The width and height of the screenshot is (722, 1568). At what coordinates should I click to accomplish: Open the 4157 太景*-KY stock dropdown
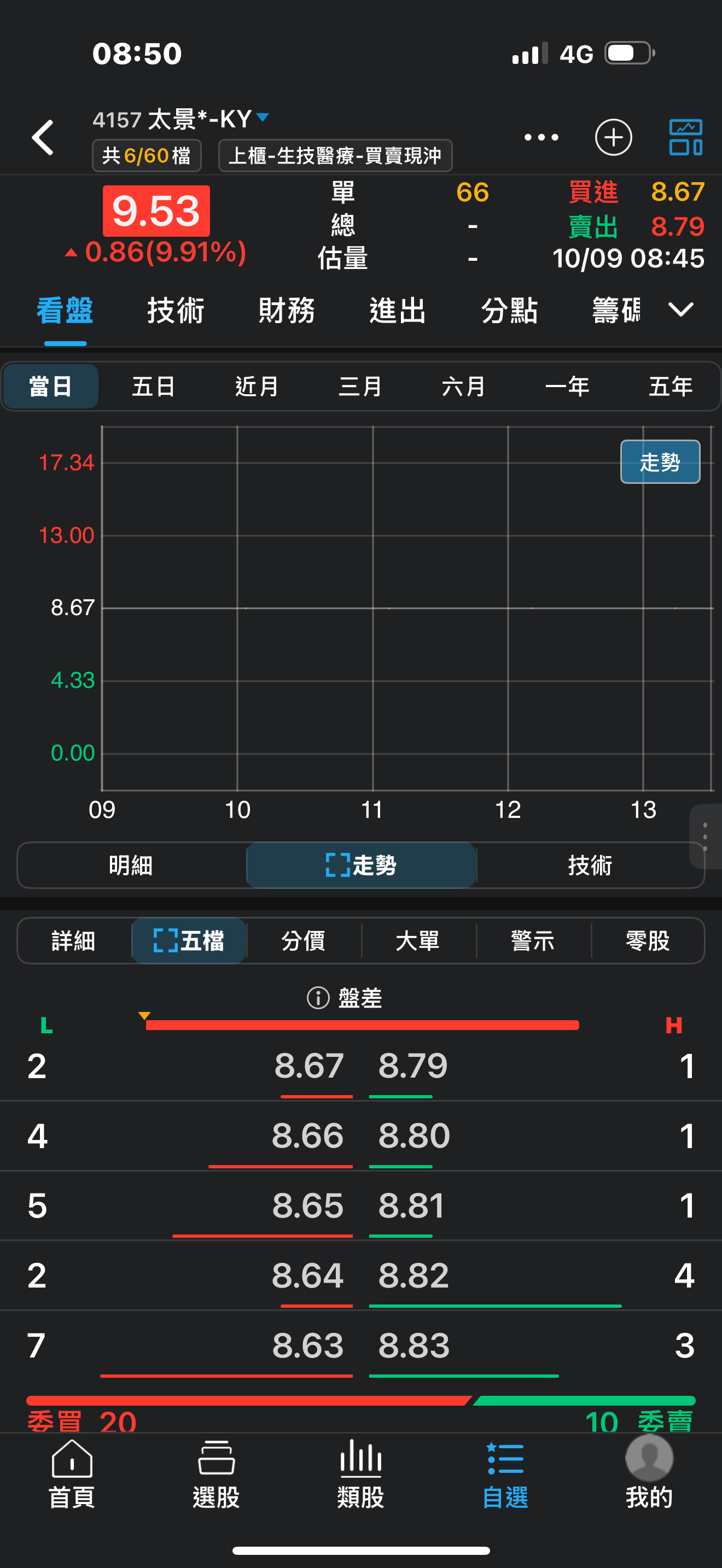[181, 119]
